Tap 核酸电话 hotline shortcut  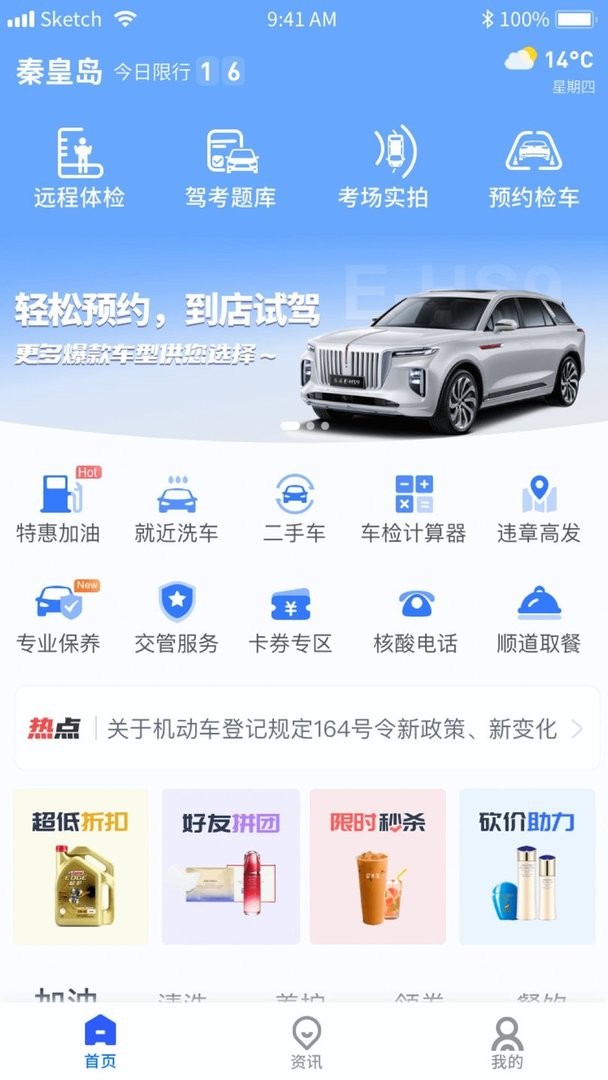(415, 617)
